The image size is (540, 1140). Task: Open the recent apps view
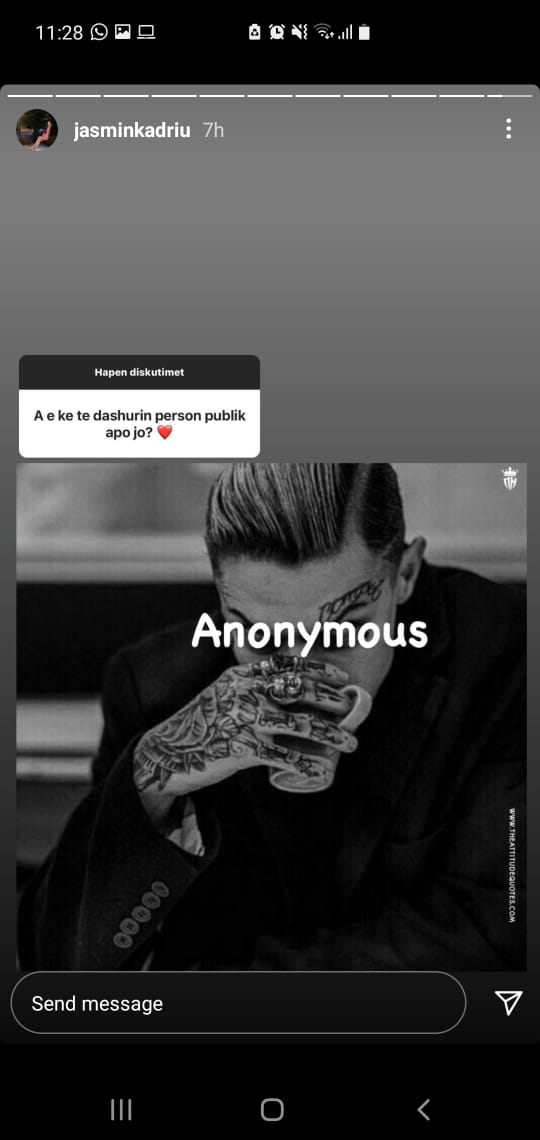[121, 1109]
